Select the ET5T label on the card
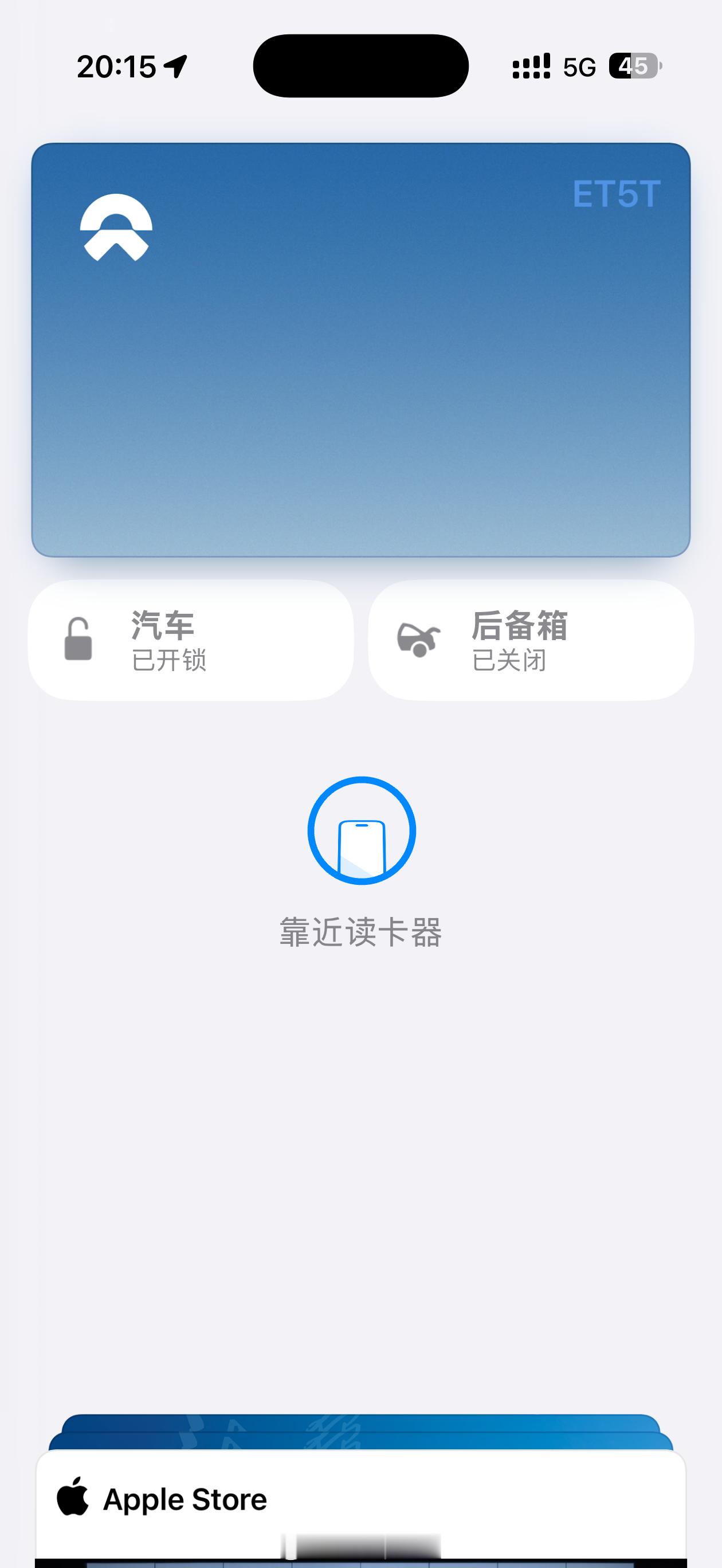The height and width of the screenshot is (1568, 722). (617, 194)
